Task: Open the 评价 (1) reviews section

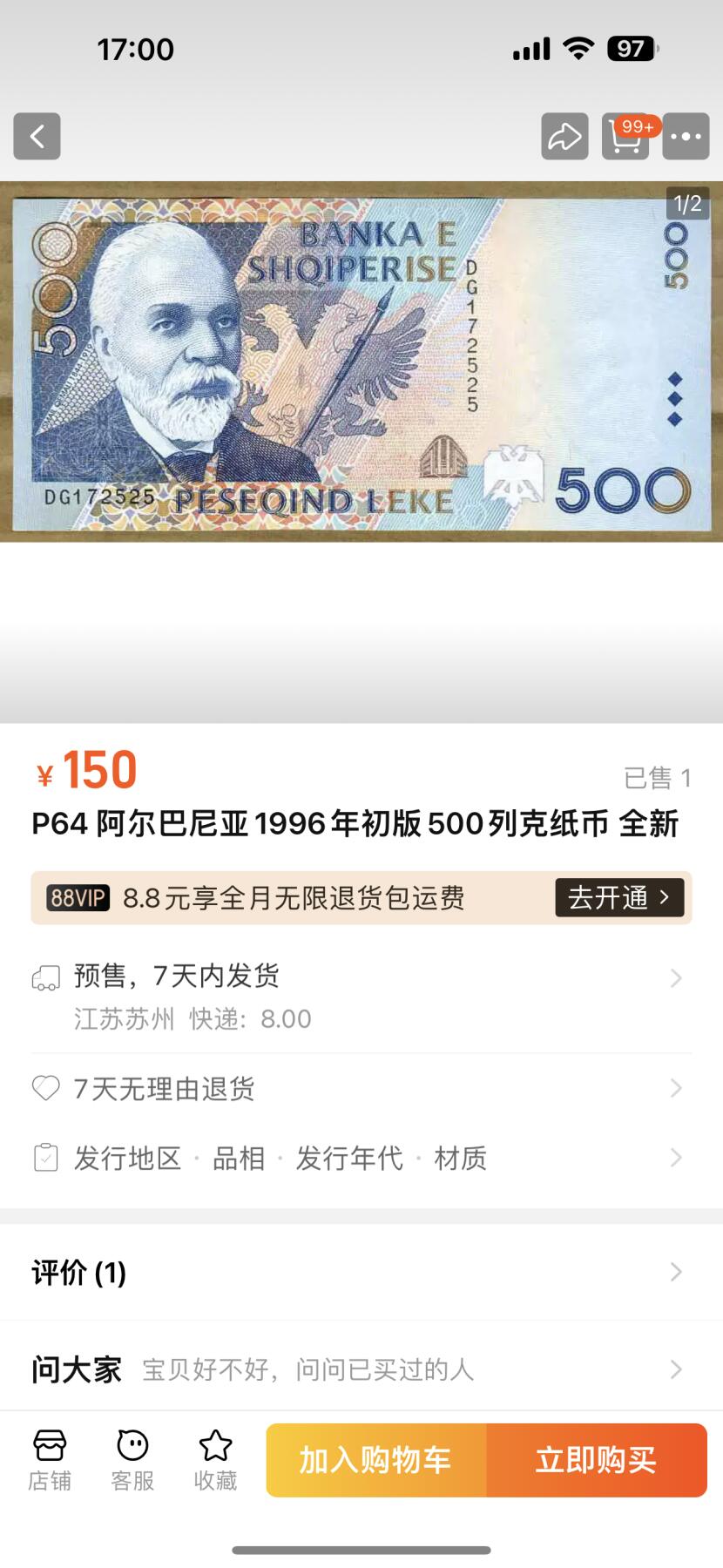Action: pos(361,1272)
